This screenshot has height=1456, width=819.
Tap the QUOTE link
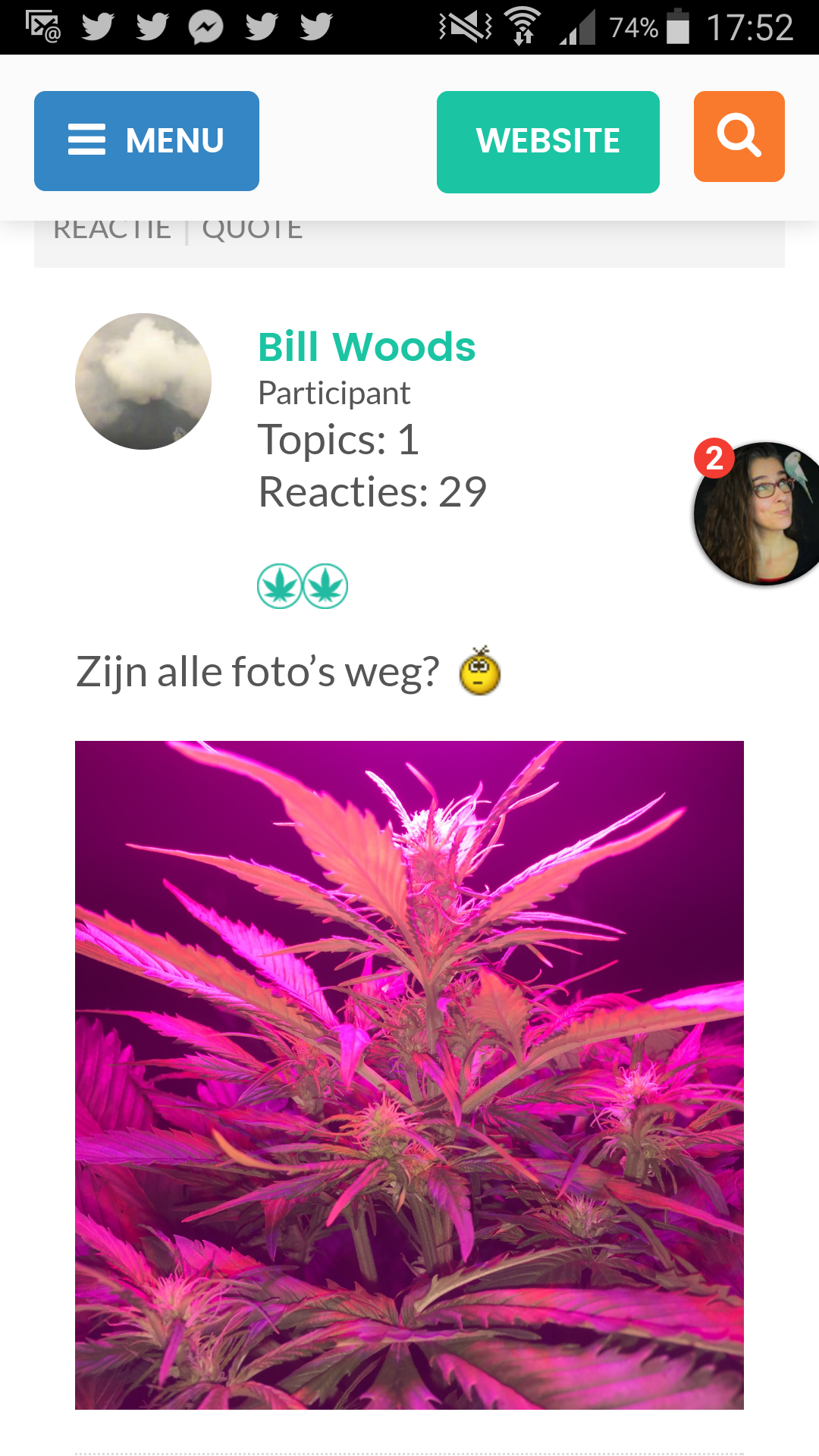click(x=252, y=231)
